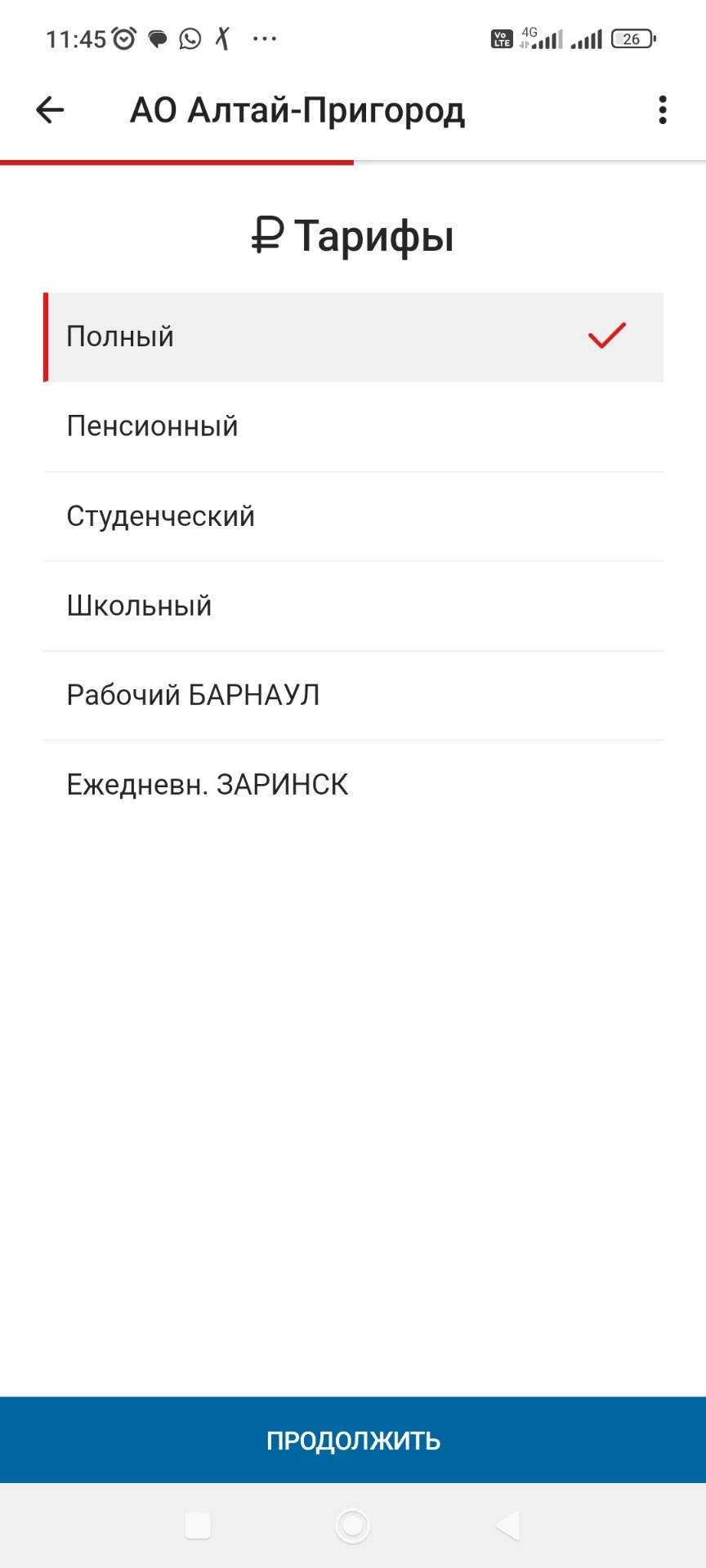Open the three-dot overflow menu
The width and height of the screenshot is (706, 1568).
click(x=663, y=110)
